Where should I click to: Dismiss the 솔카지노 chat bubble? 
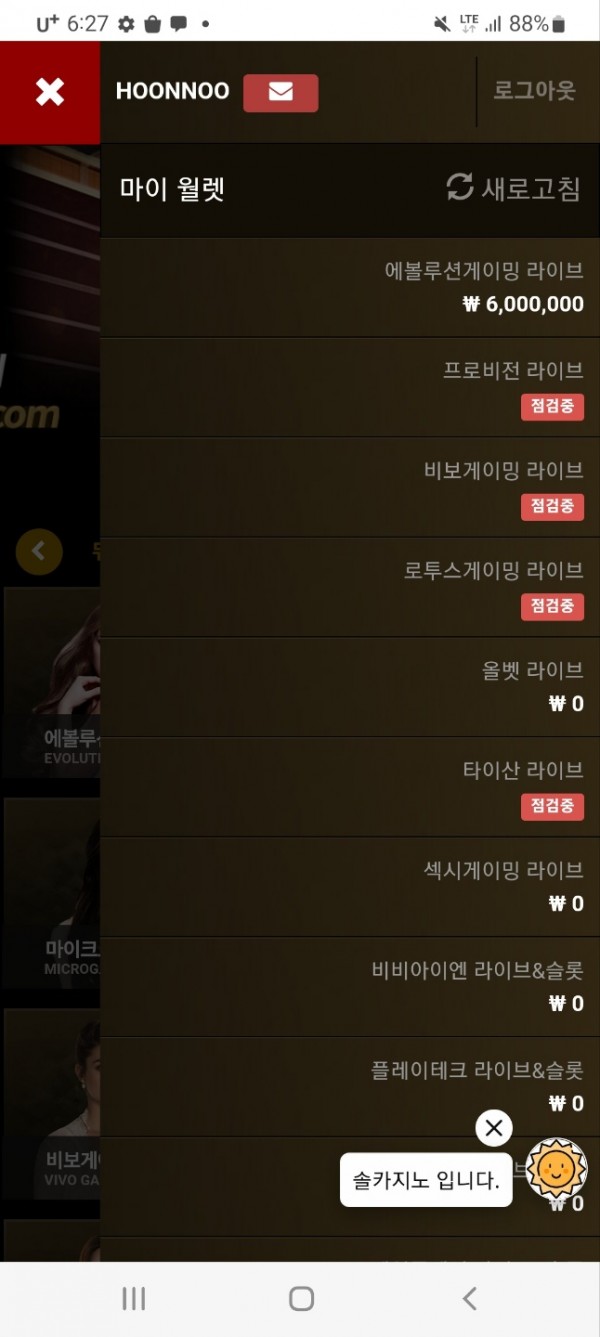494,1129
